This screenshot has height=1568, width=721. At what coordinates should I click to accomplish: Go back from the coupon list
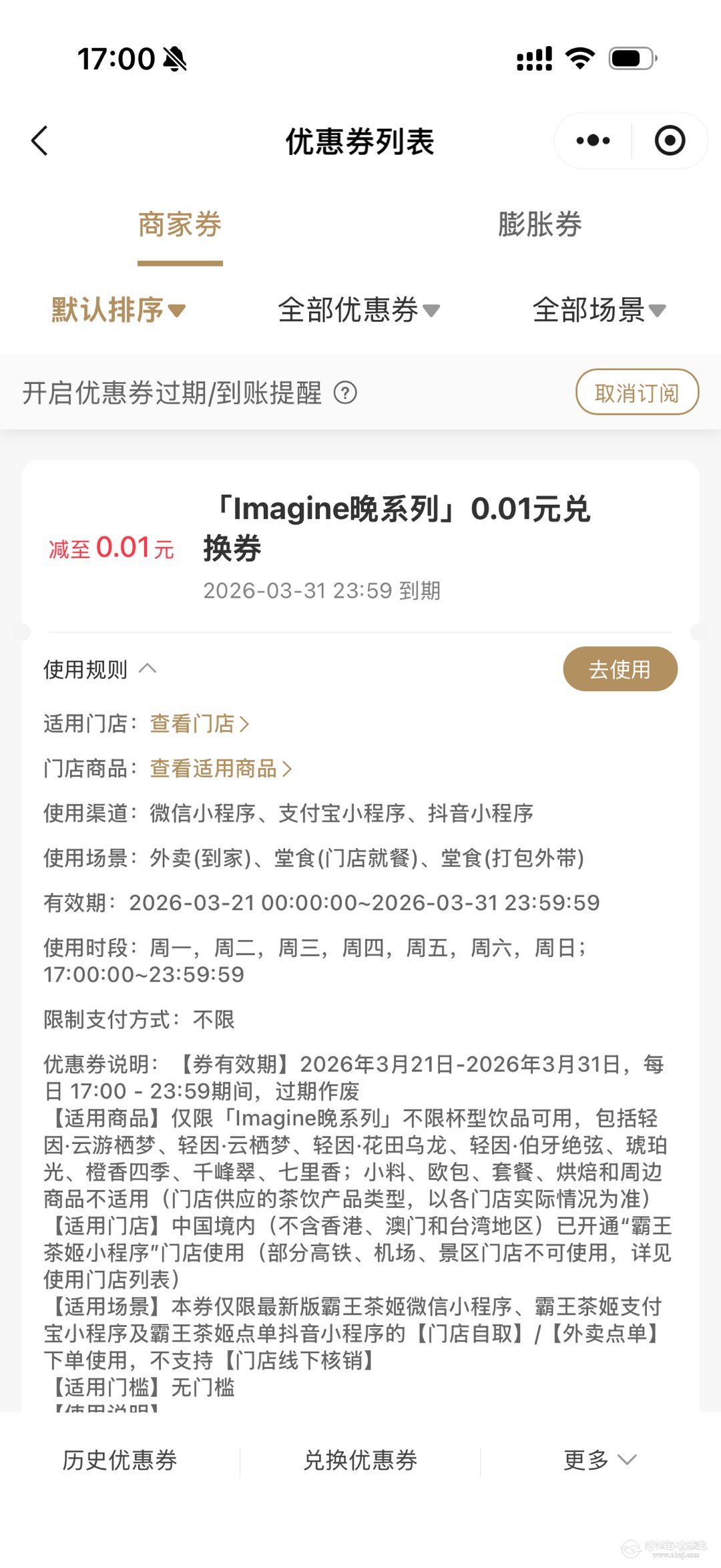click(40, 141)
